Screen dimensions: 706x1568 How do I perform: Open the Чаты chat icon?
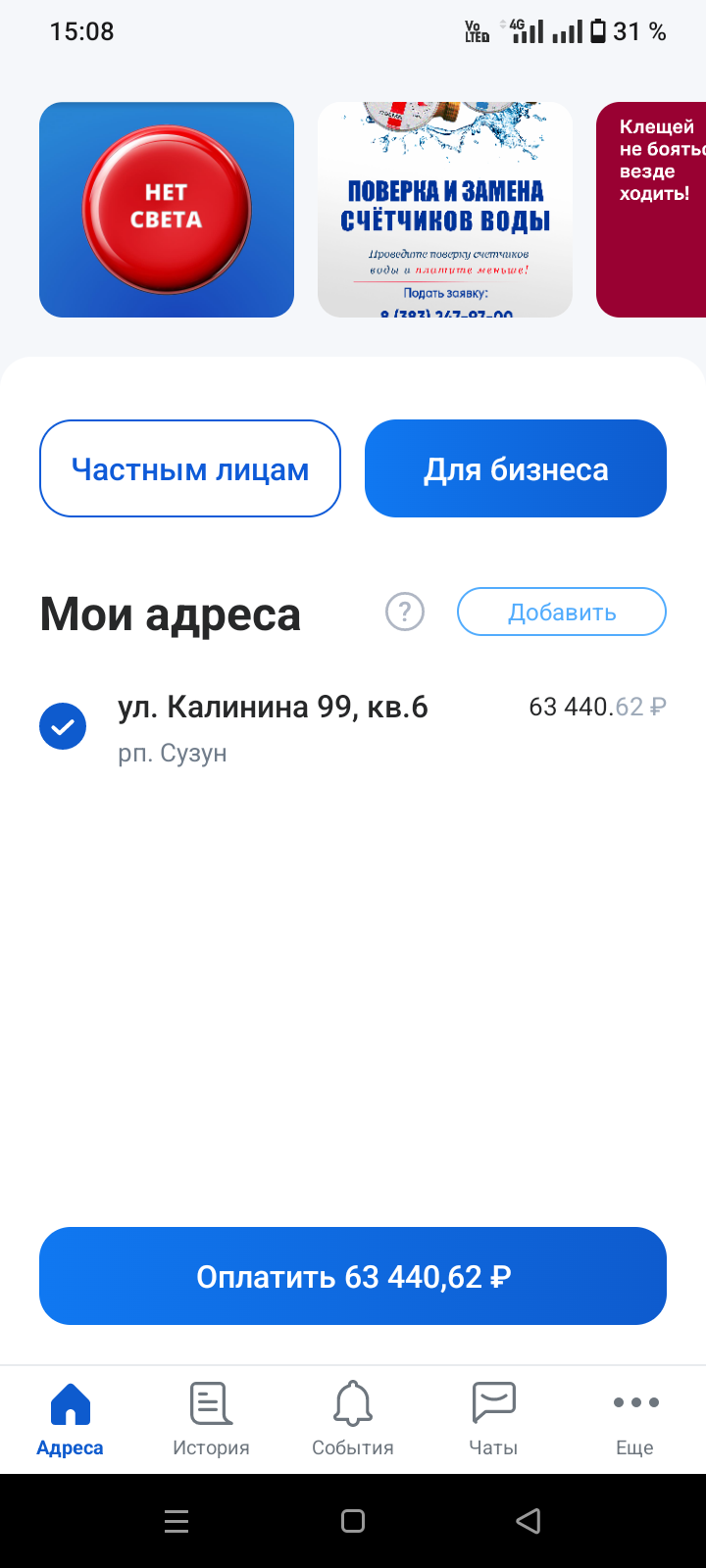pos(492,1401)
